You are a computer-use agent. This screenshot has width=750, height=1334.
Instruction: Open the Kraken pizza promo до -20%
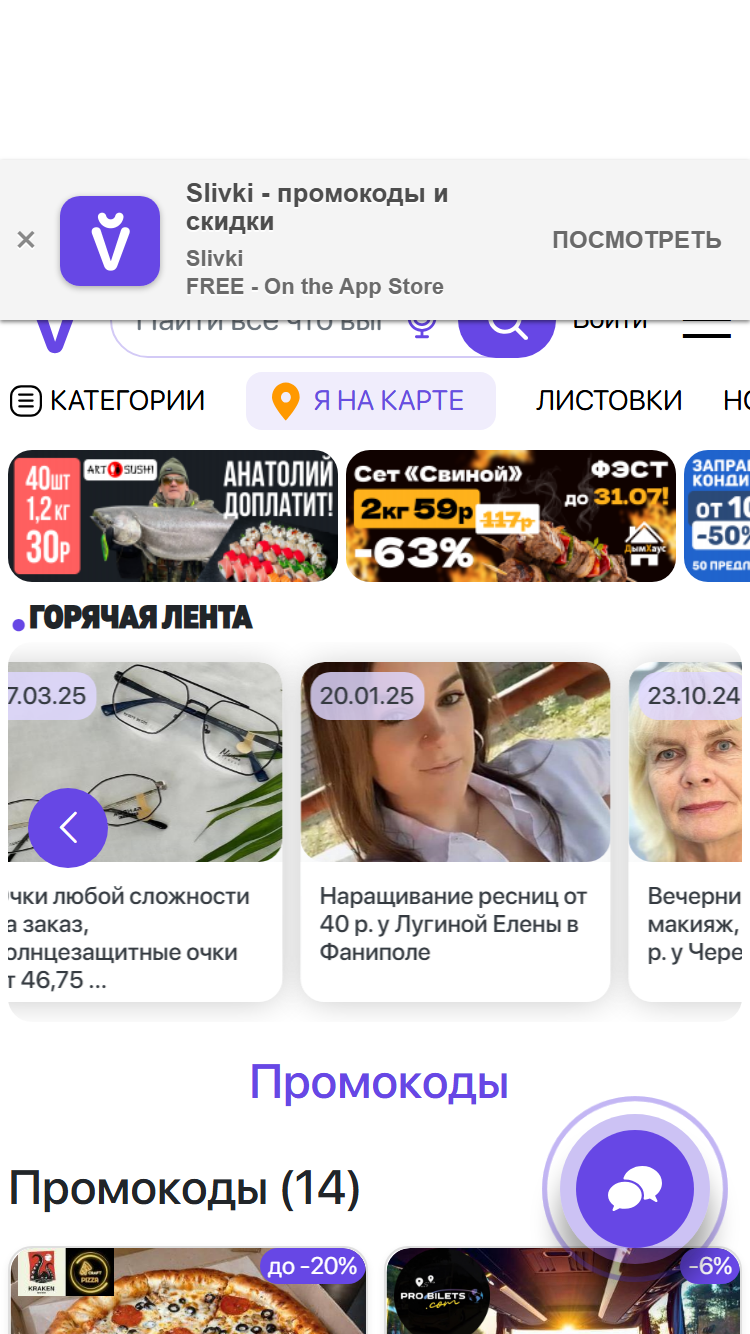click(x=188, y=1290)
